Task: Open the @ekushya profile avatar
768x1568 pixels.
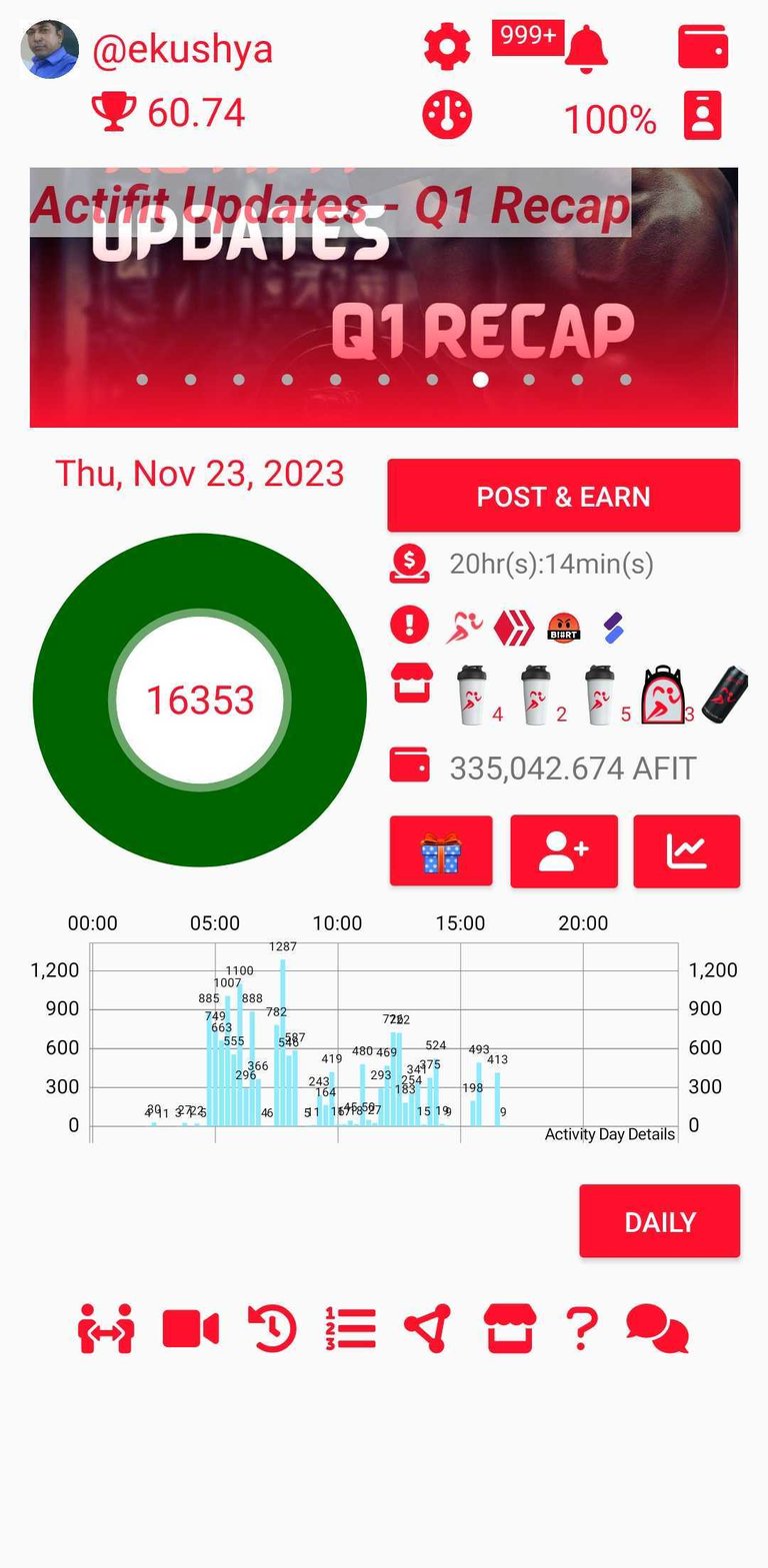Action: pos(49,49)
